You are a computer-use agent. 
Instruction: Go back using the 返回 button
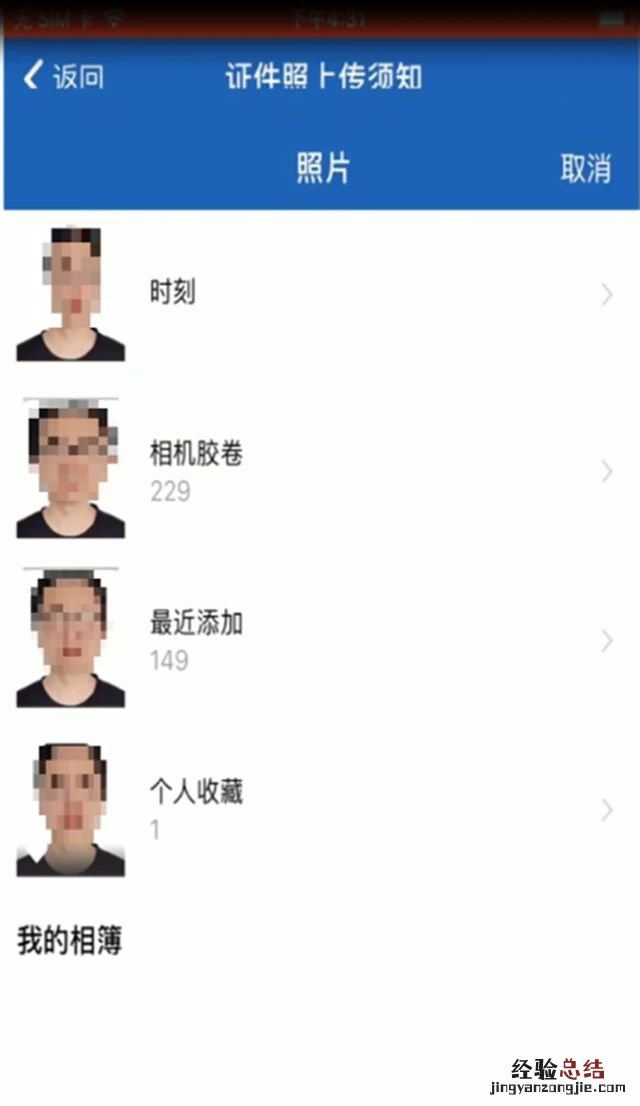coord(64,77)
